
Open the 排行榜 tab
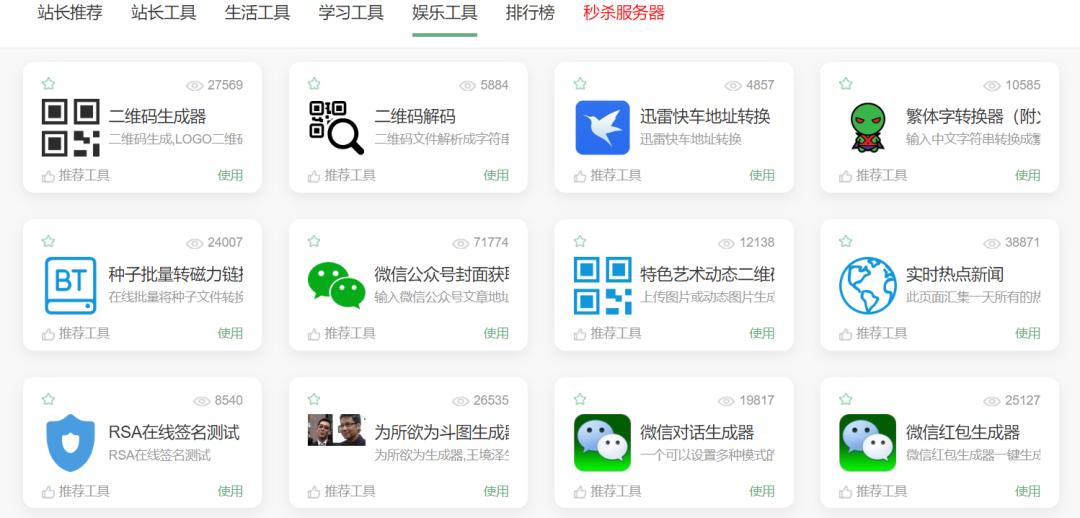531,13
